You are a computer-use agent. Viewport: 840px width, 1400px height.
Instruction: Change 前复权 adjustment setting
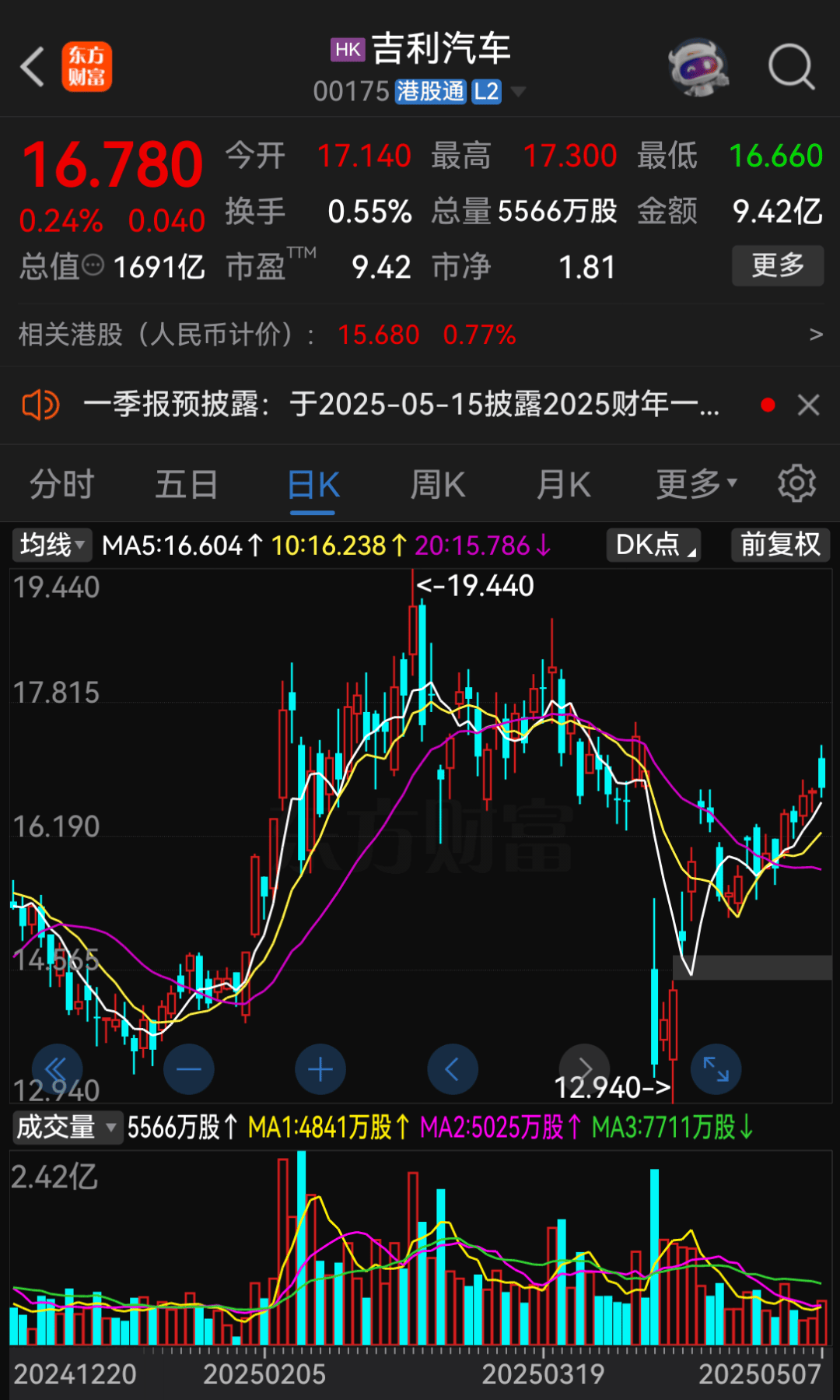click(x=780, y=545)
